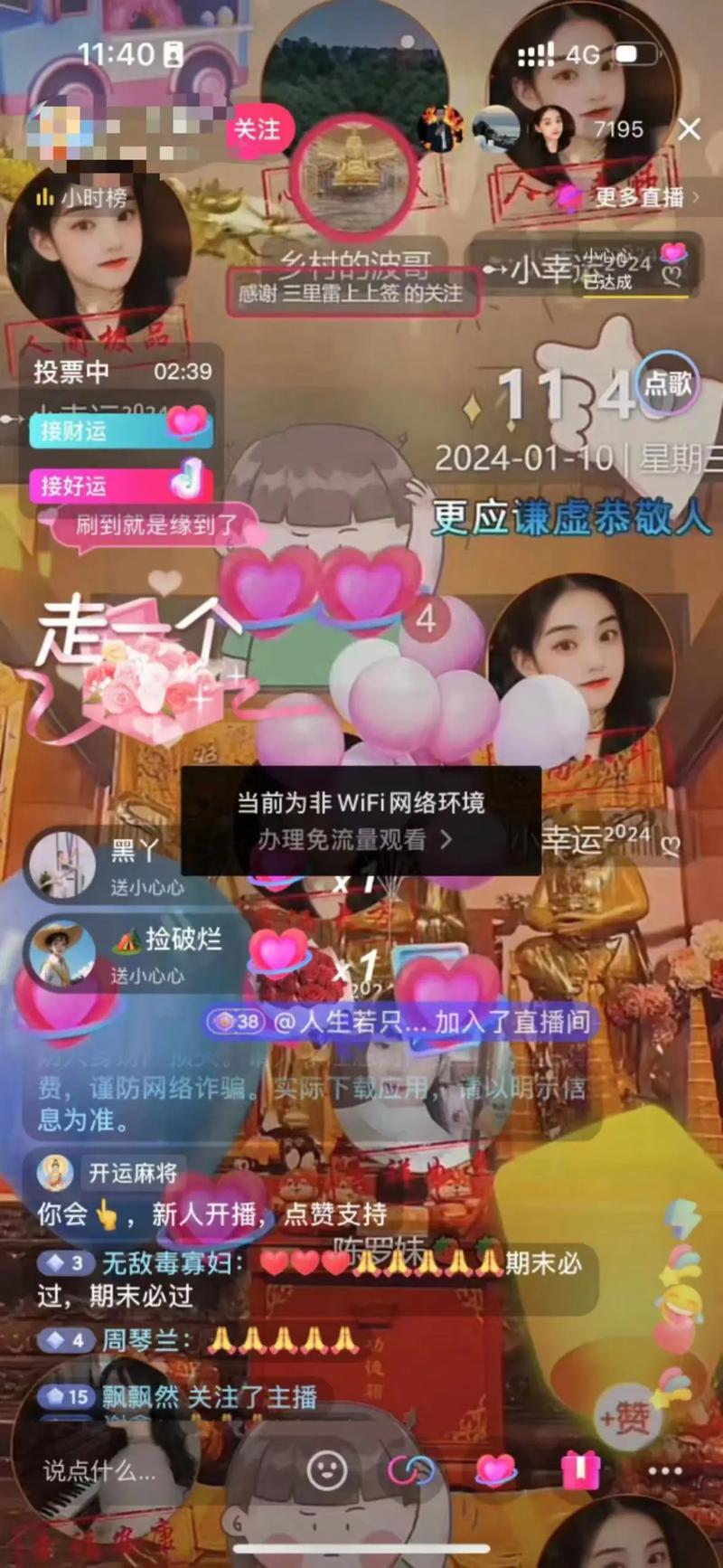Screen dimensions: 723x1568
Task: Open 更多直播 for more live streams
Action: [639, 196]
